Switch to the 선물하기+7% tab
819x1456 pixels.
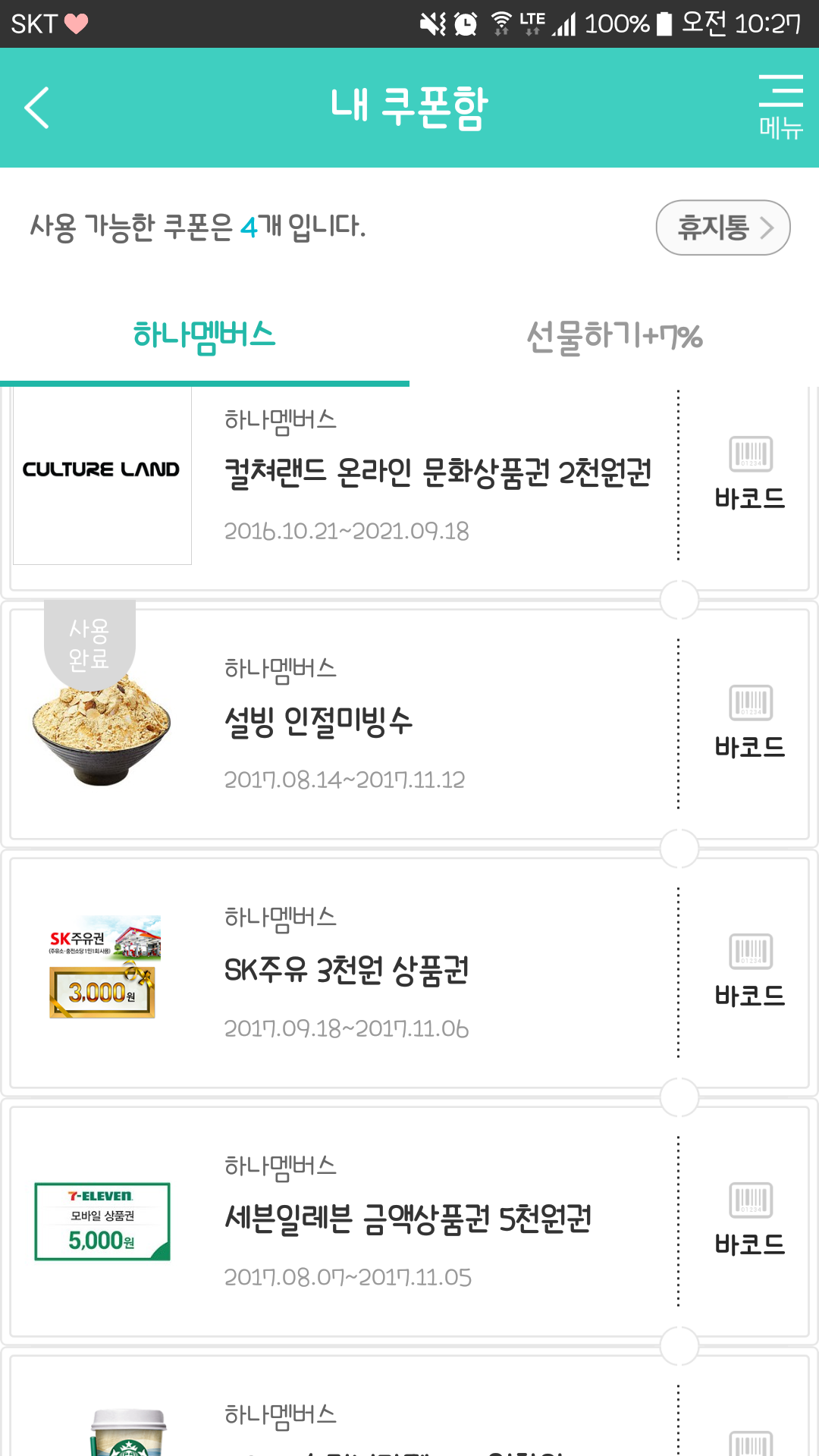click(614, 336)
